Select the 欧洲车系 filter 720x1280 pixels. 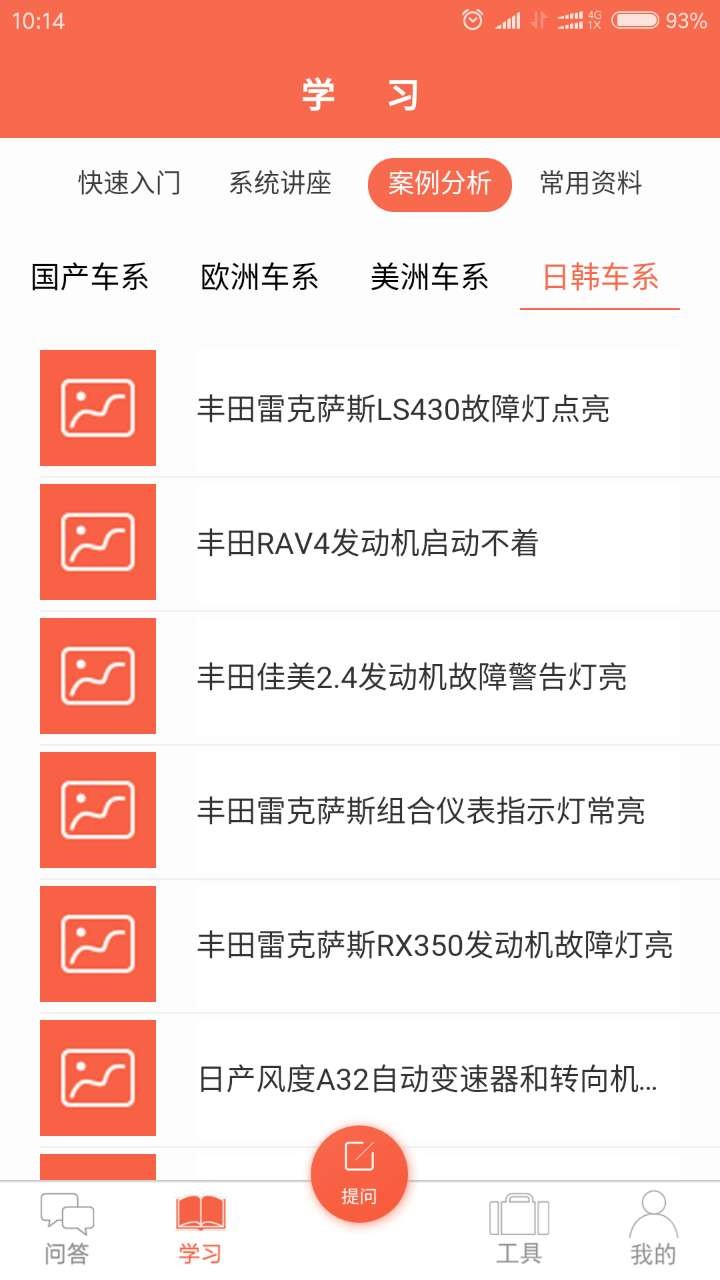point(260,279)
